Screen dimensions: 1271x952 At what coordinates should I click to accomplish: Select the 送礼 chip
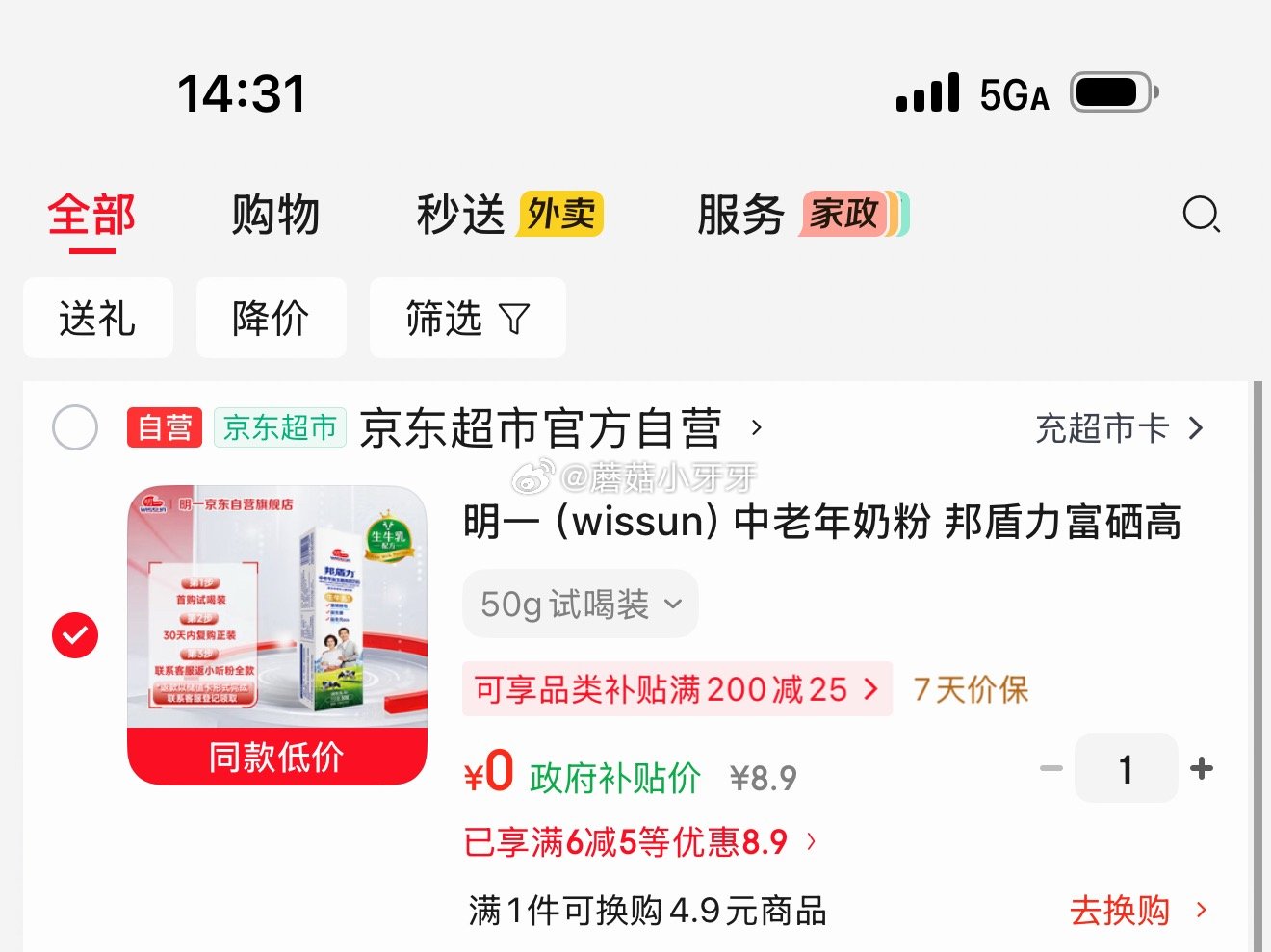[97, 319]
